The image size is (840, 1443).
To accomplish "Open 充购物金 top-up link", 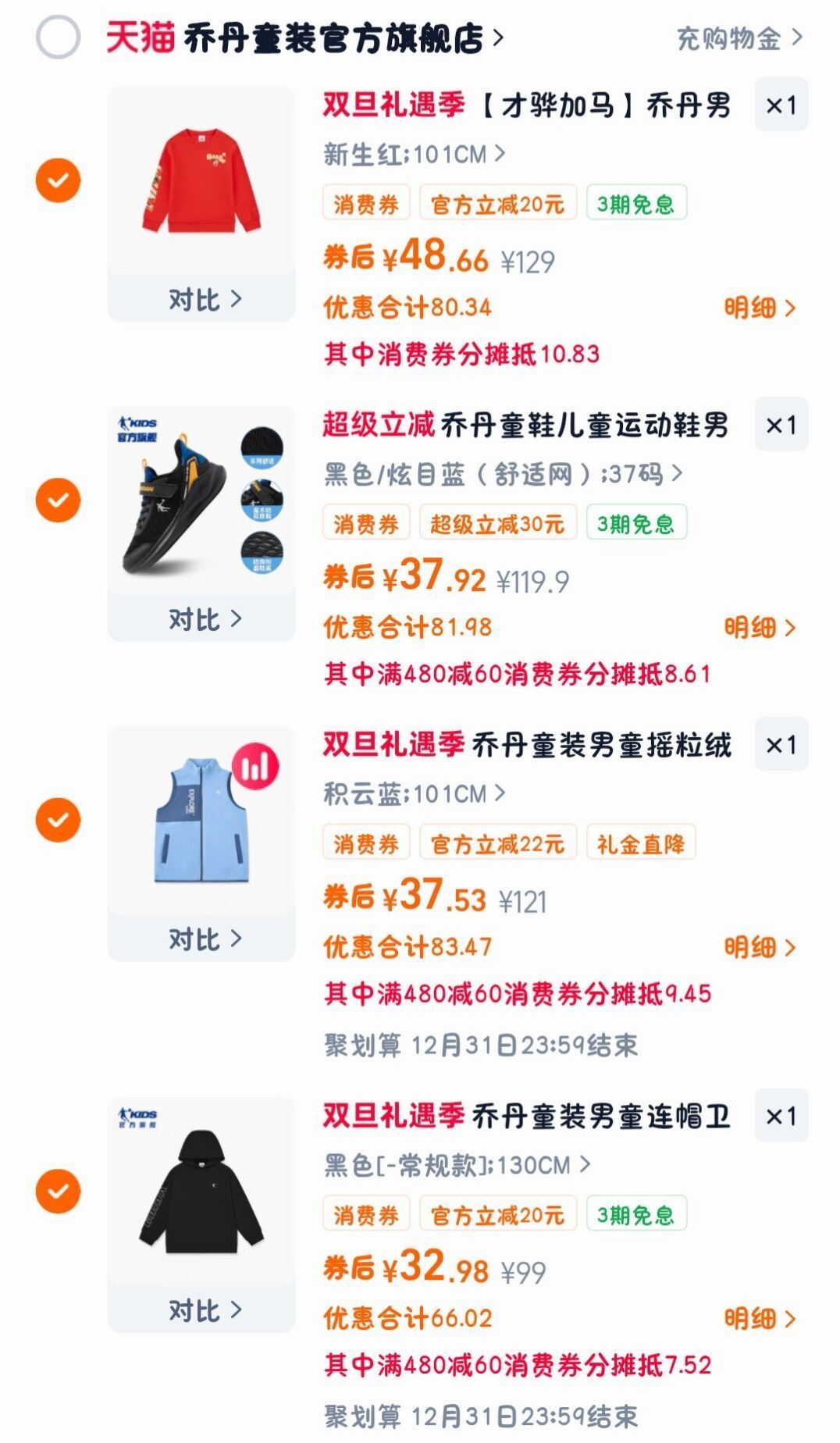I will [738, 37].
